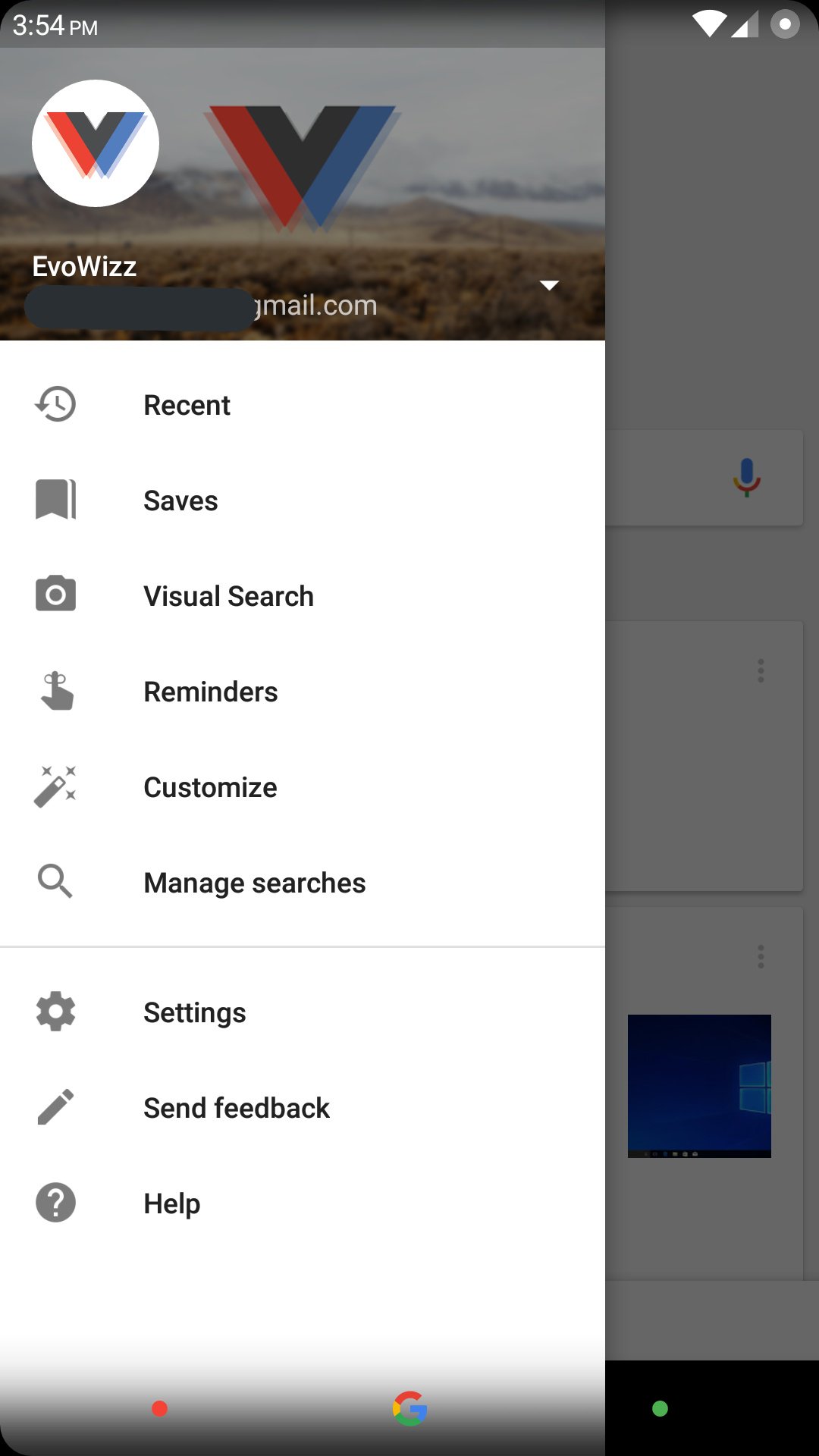The image size is (819, 1456).
Task: Click the Send feedback option
Action: pos(237,1107)
